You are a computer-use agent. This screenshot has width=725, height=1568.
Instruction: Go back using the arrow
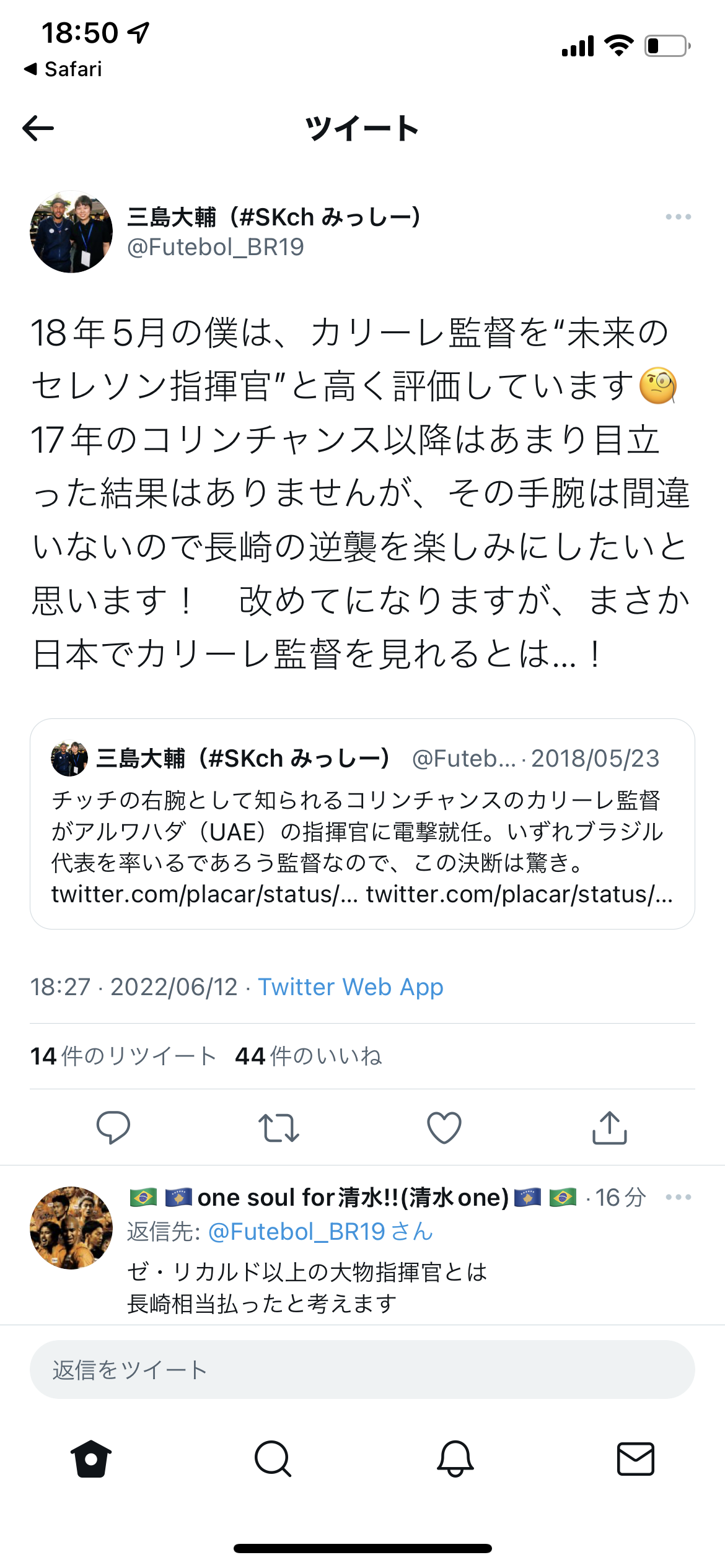point(38,129)
